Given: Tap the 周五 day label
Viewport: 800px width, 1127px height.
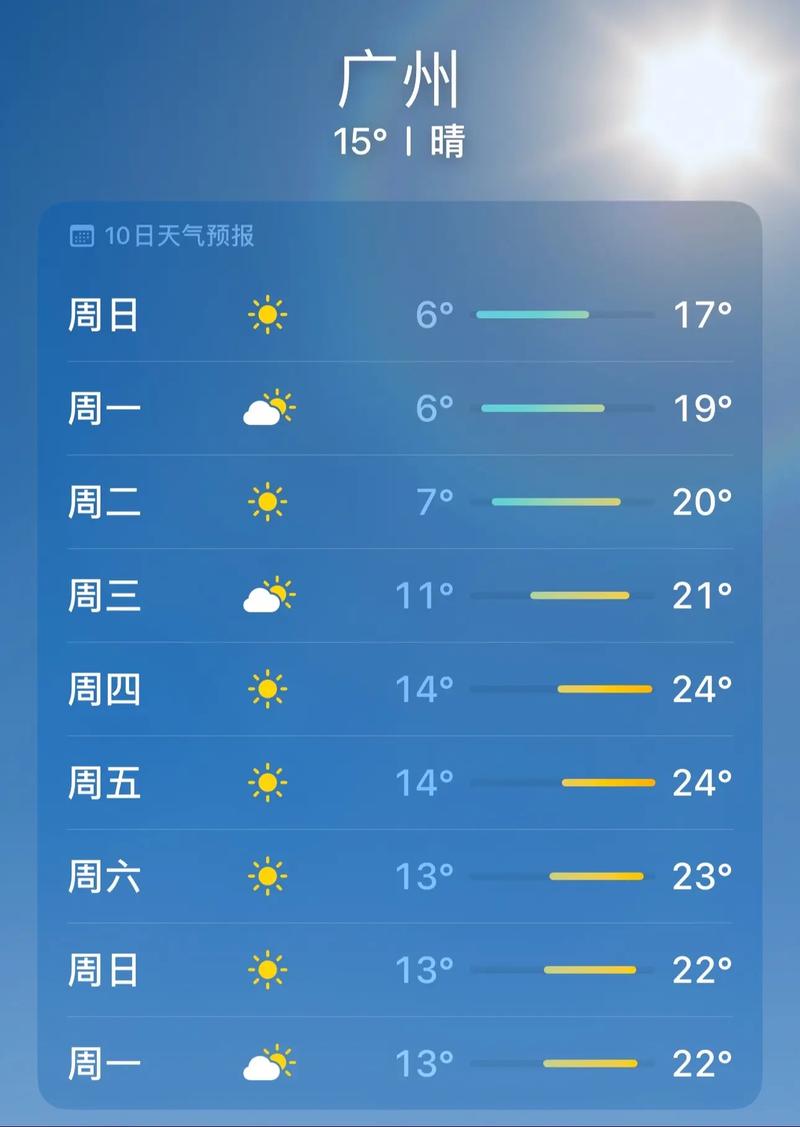Looking at the screenshot, I should click(103, 781).
